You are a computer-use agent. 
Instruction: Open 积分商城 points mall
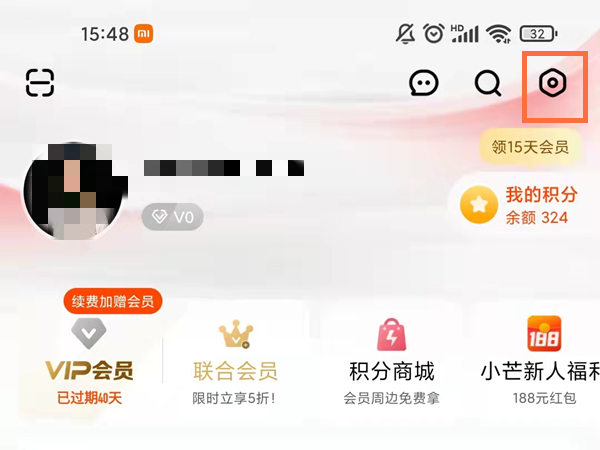point(391,360)
